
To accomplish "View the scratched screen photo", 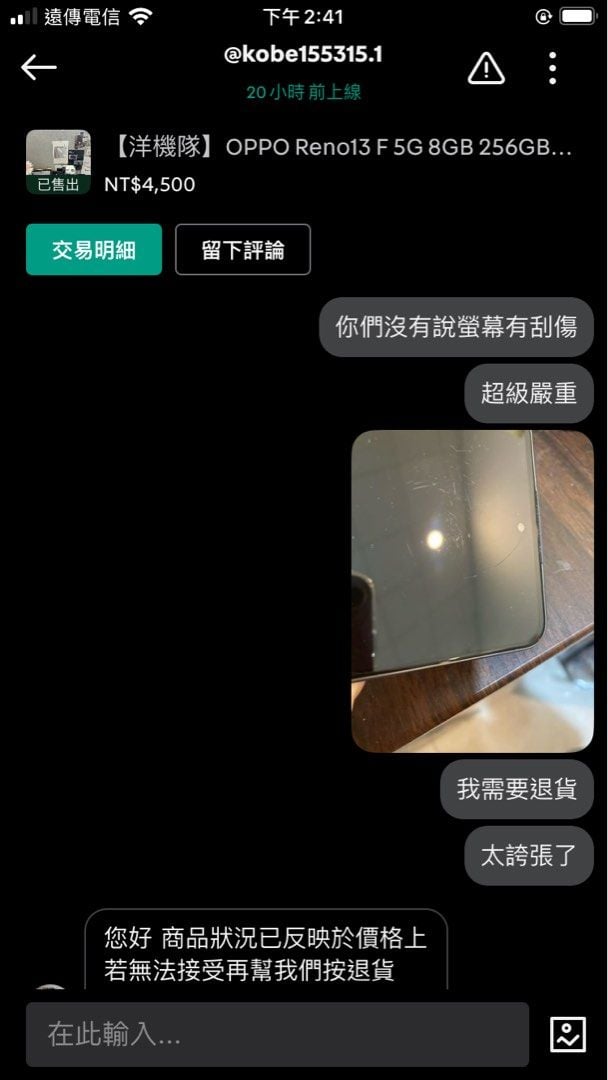I will (472, 590).
